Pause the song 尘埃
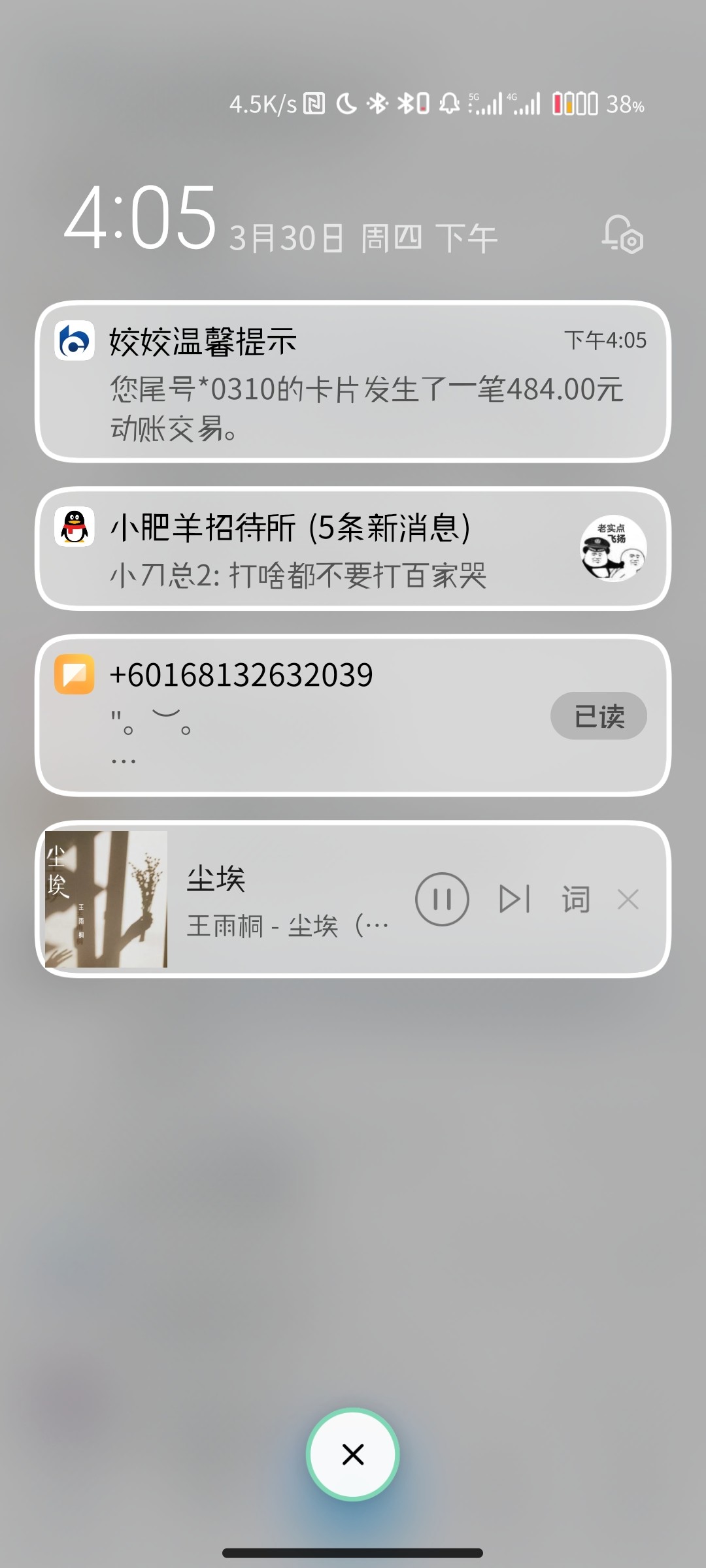 click(442, 900)
